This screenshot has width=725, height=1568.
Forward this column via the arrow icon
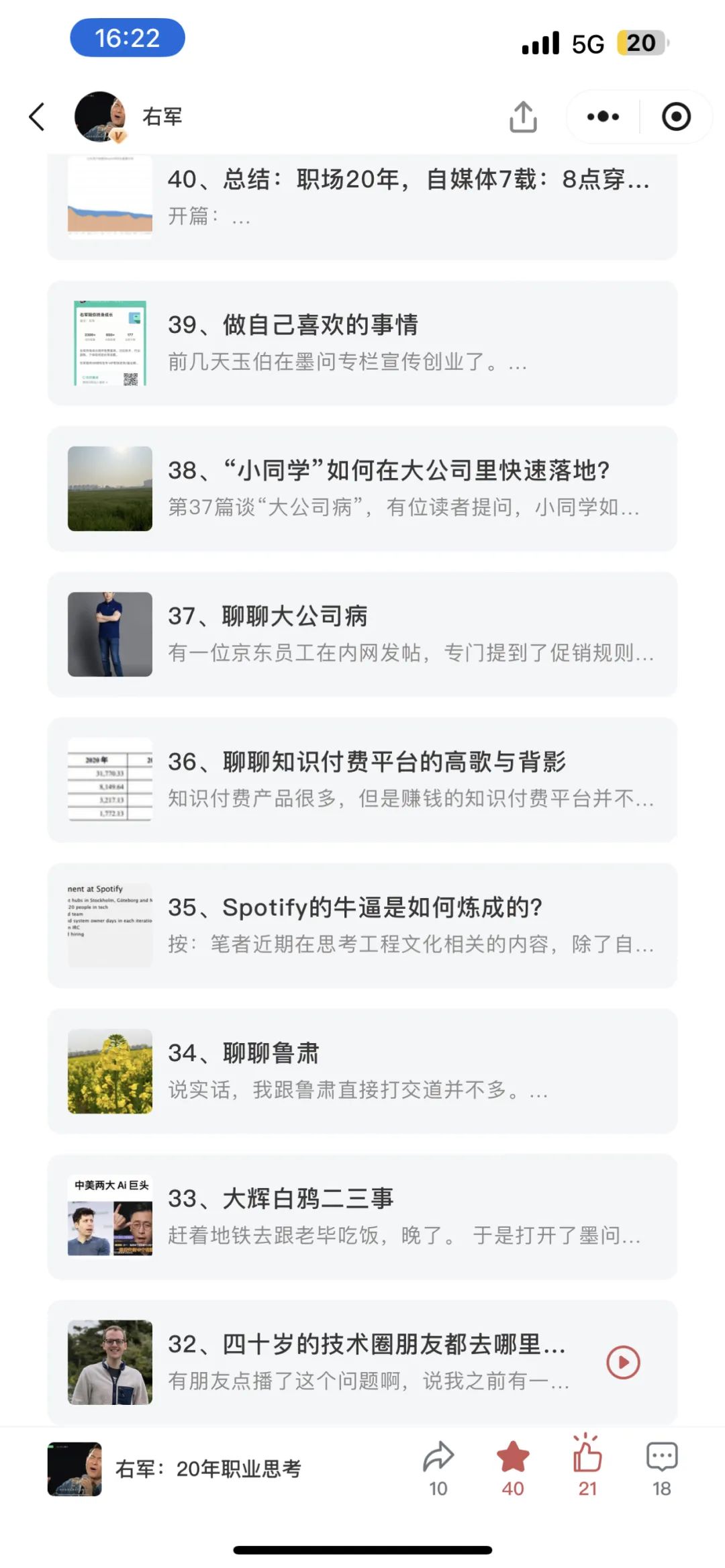tap(438, 1467)
